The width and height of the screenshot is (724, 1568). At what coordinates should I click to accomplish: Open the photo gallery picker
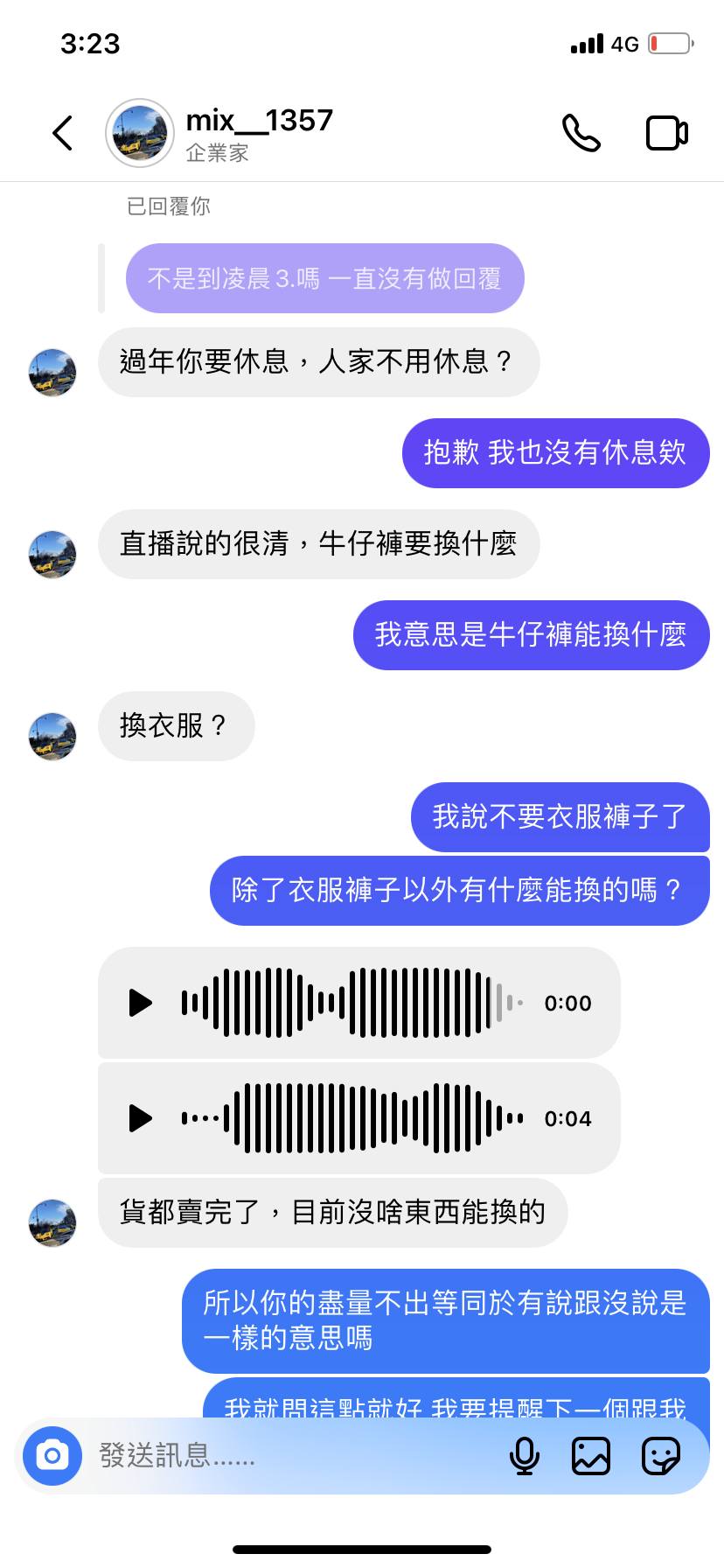pos(591,1456)
